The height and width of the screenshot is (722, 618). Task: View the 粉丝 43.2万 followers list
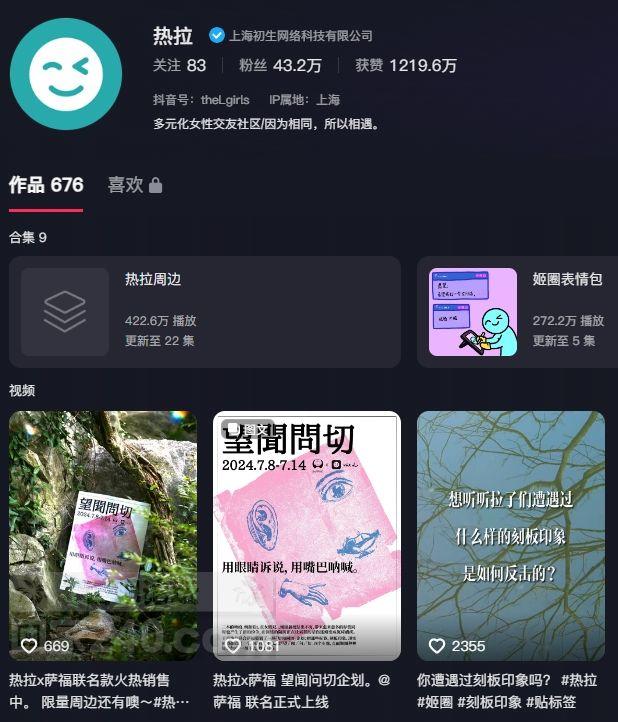pyautogui.click(x=280, y=65)
